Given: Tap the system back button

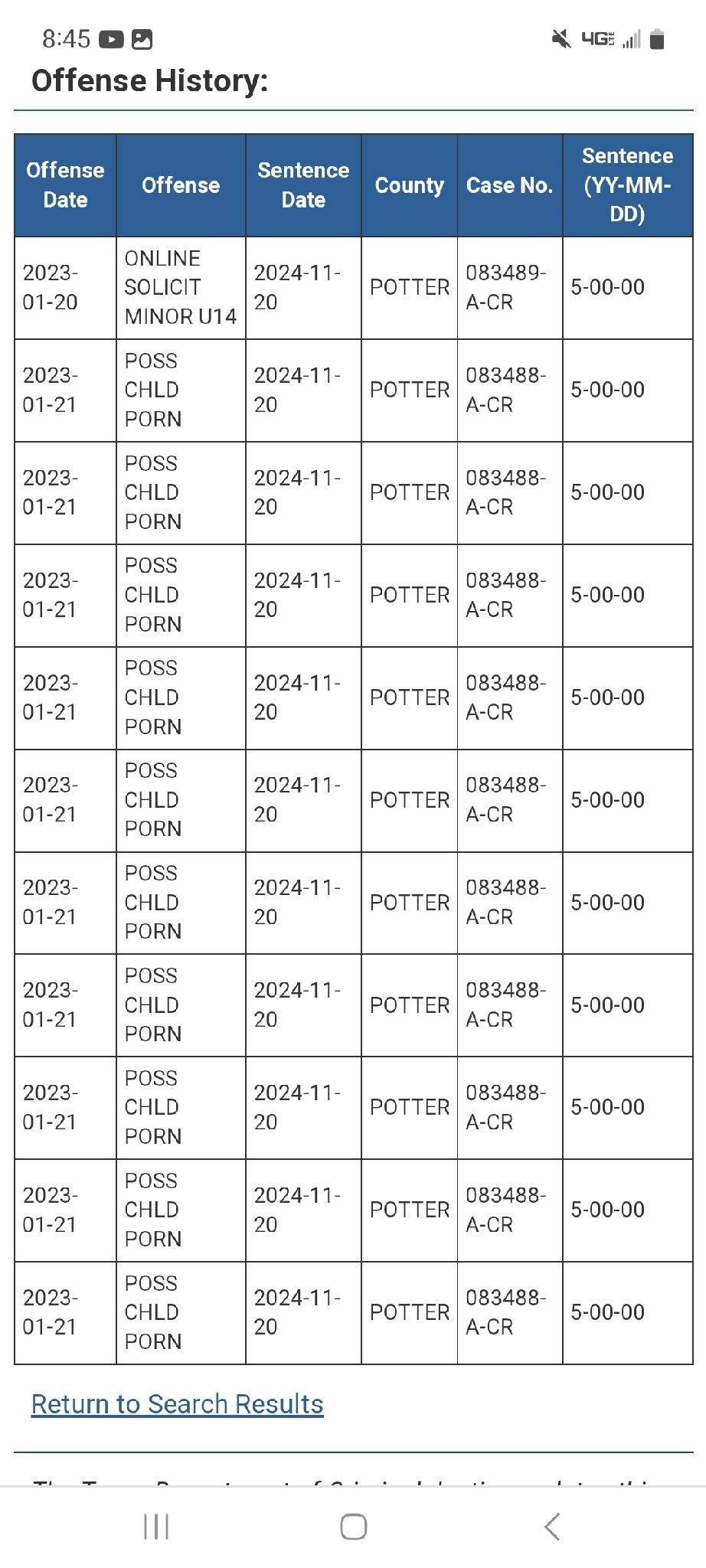Looking at the screenshot, I should [551, 1527].
